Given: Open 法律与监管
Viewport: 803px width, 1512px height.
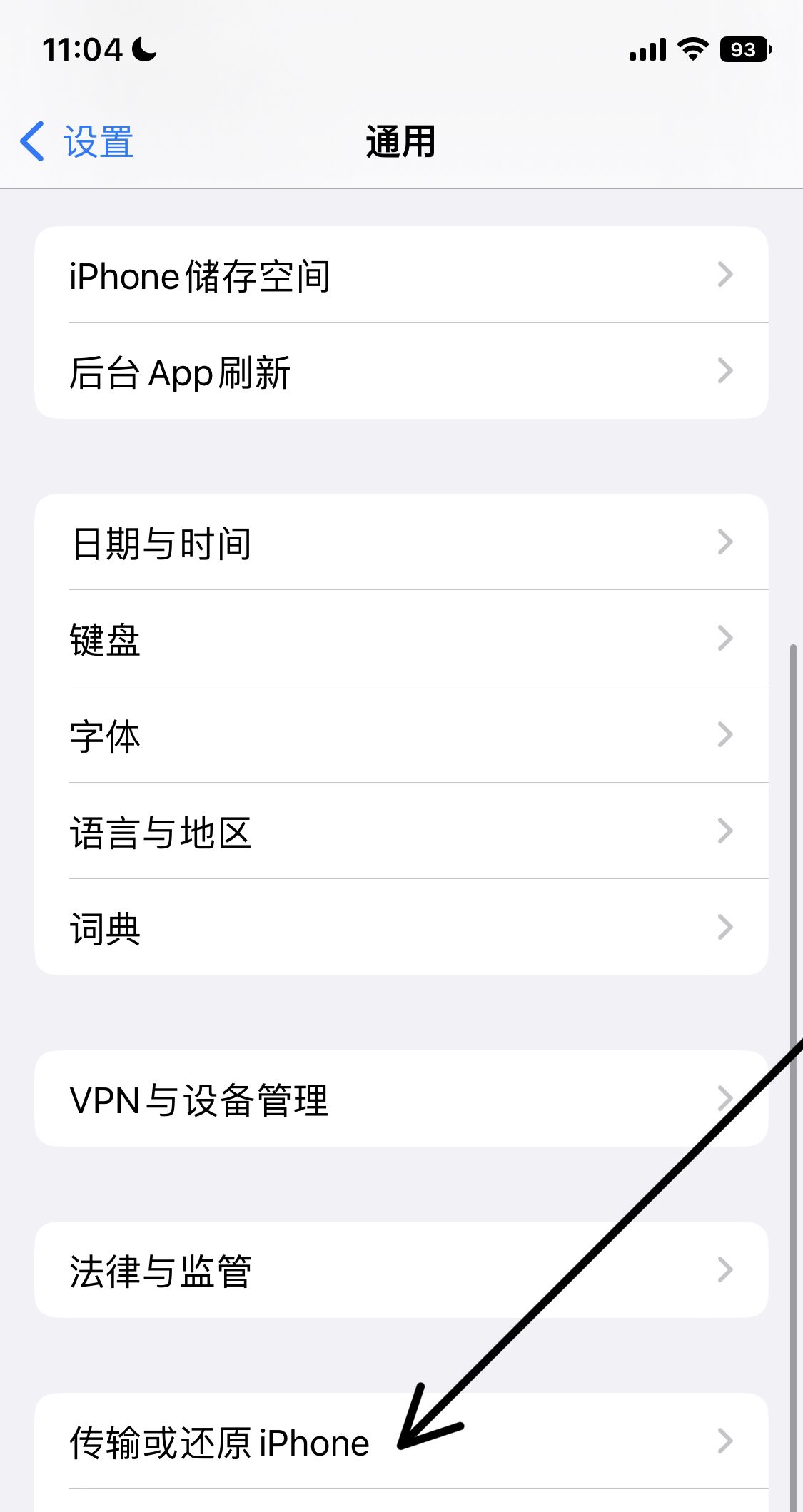Looking at the screenshot, I should pos(286,1270).
